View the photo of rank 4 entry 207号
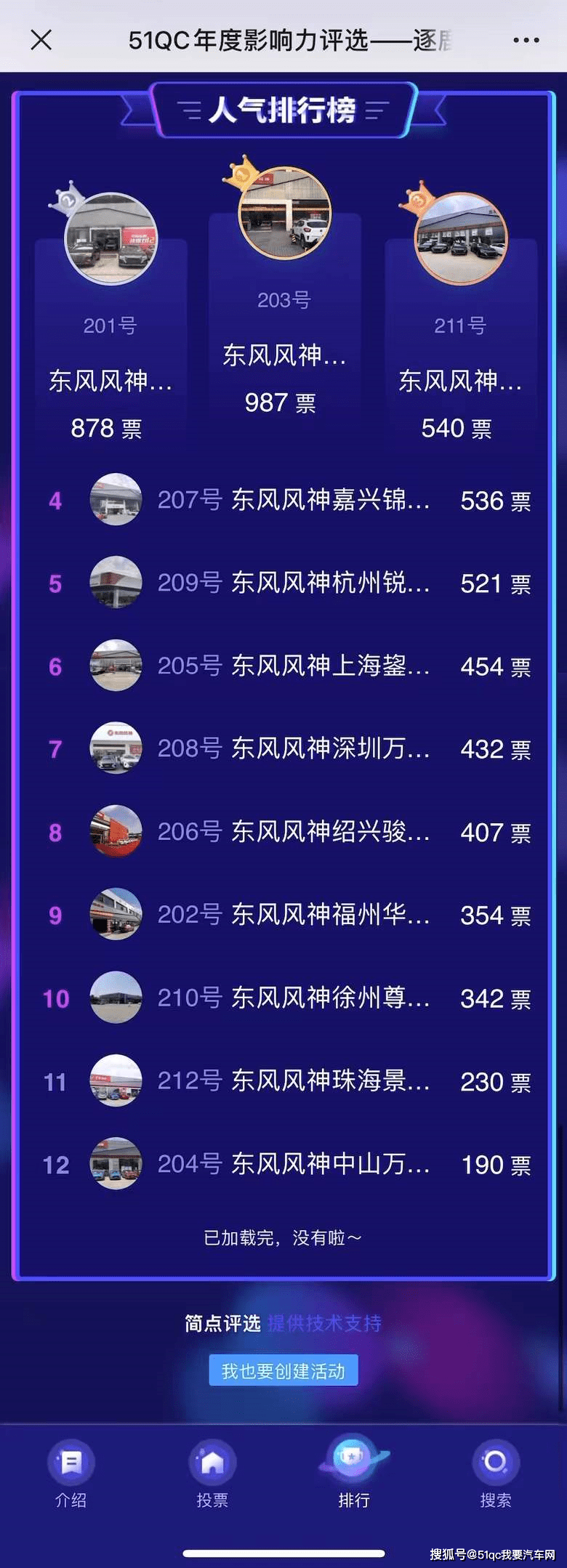Image resolution: width=567 pixels, height=1568 pixels. [116, 499]
